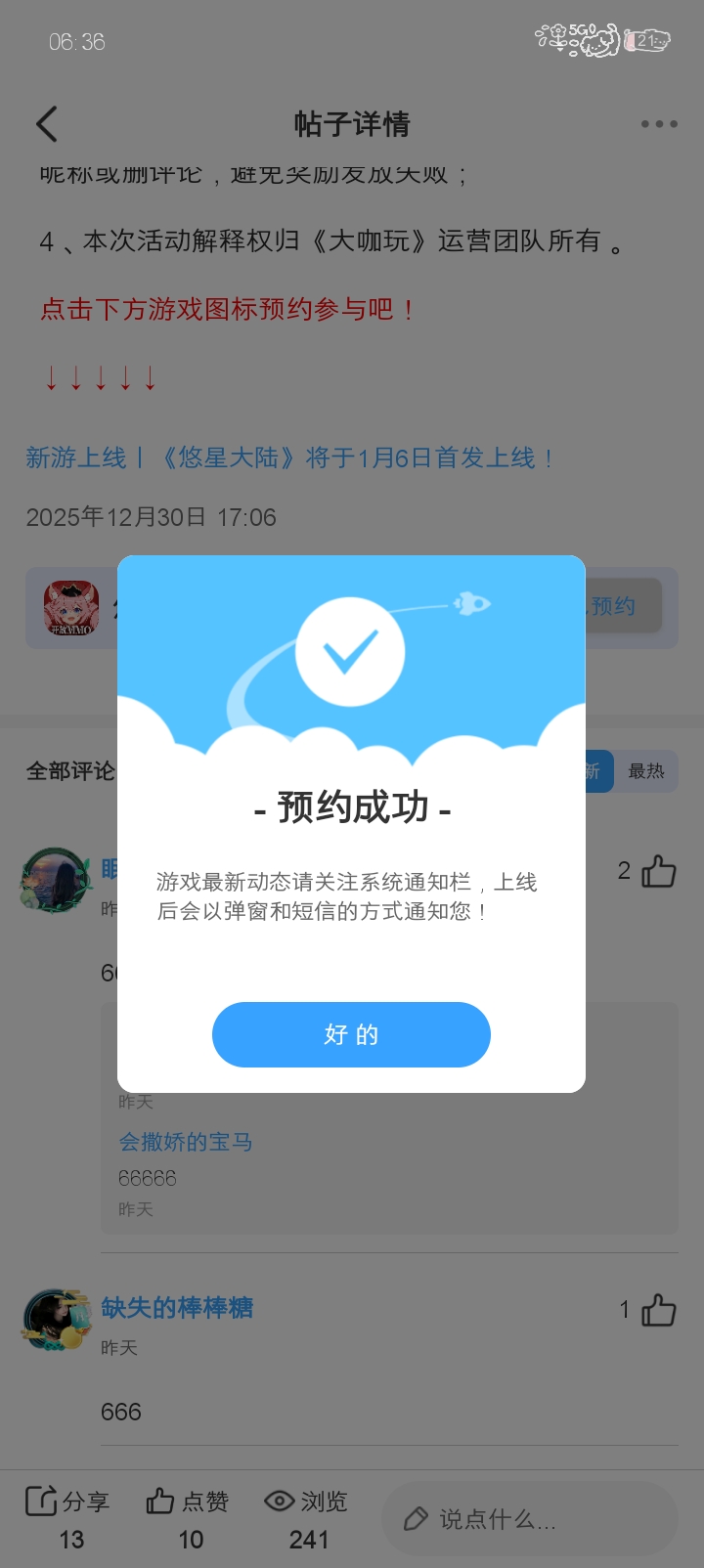Tap the 说点什么 comment box
The image size is (704, 1568).
tap(529, 1519)
